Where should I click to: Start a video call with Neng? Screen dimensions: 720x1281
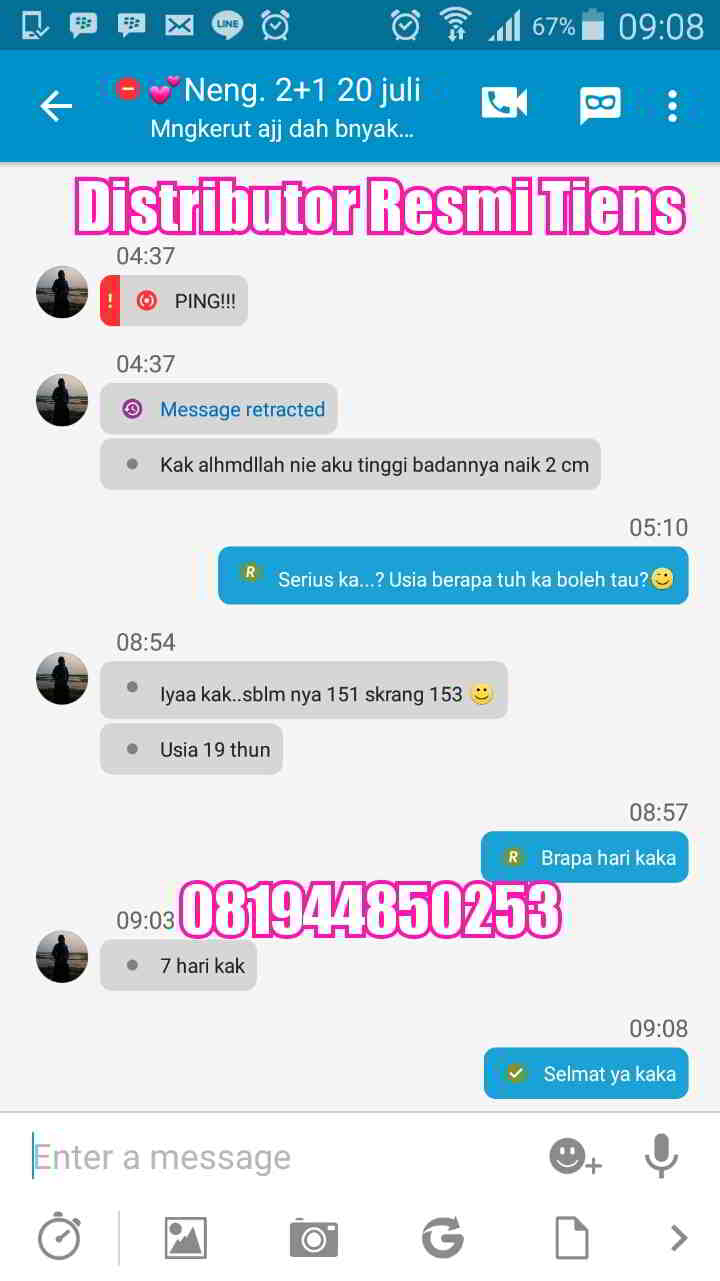504,104
